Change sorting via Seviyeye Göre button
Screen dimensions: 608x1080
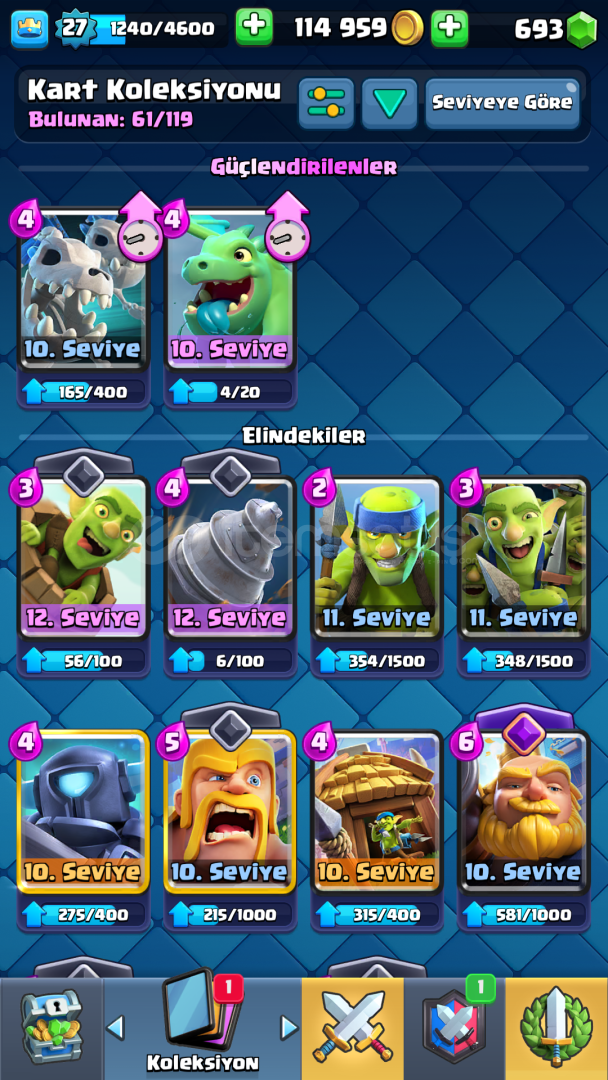[502, 103]
